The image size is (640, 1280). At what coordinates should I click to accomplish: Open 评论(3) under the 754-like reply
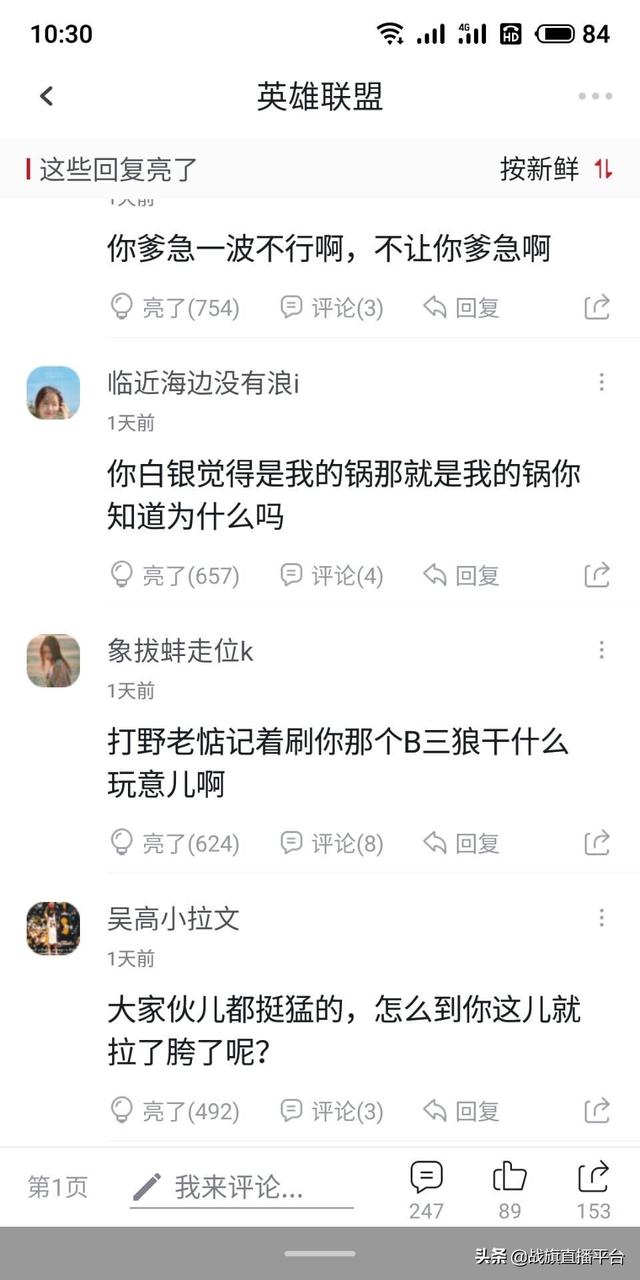click(x=332, y=307)
